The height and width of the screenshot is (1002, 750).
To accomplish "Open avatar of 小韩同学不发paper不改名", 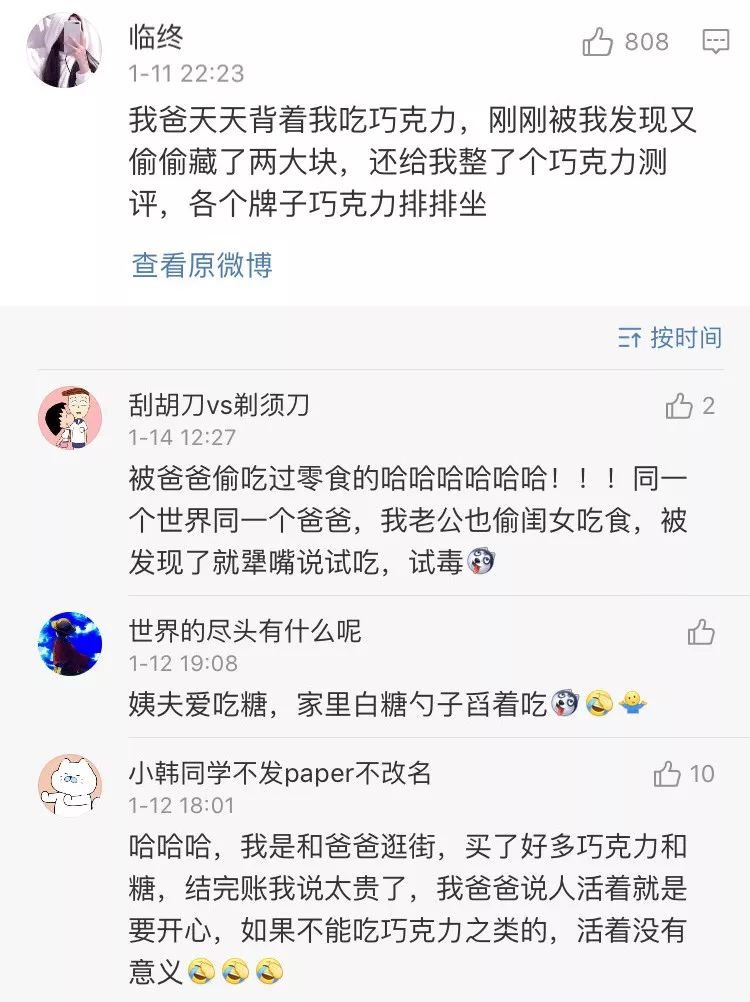I will [70, 786].
